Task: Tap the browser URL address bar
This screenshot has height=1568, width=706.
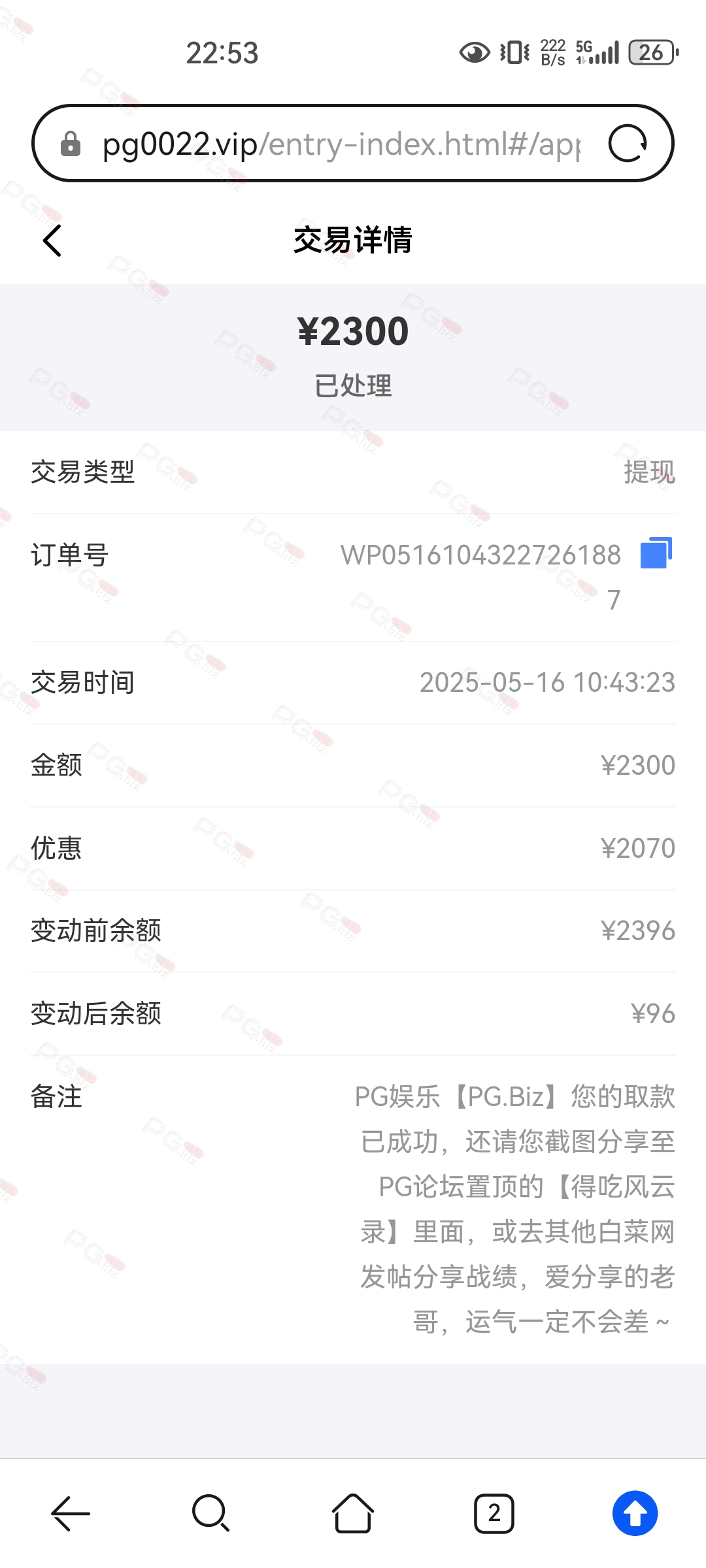Action: click(341, 144)
